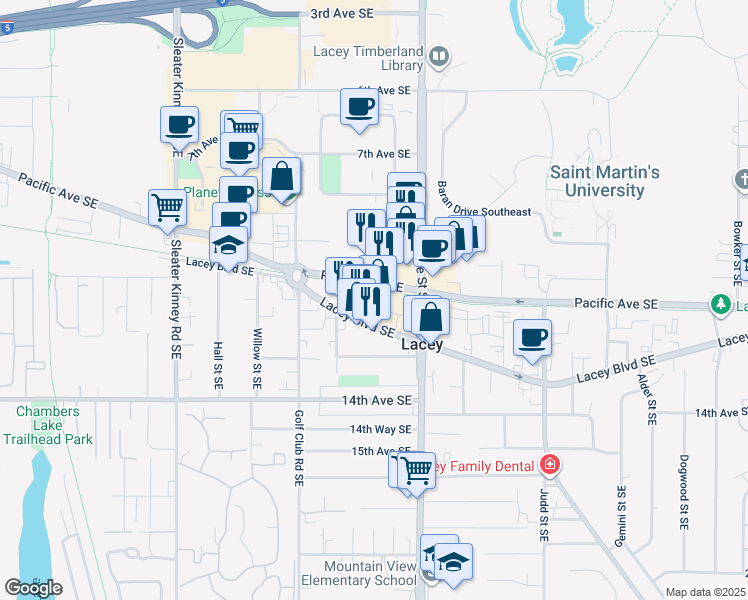The height and width of the screenshot is (600, 748).
Task: Select the graduation cap marker on Lacey Blvd SE
Action: (229, 246)
